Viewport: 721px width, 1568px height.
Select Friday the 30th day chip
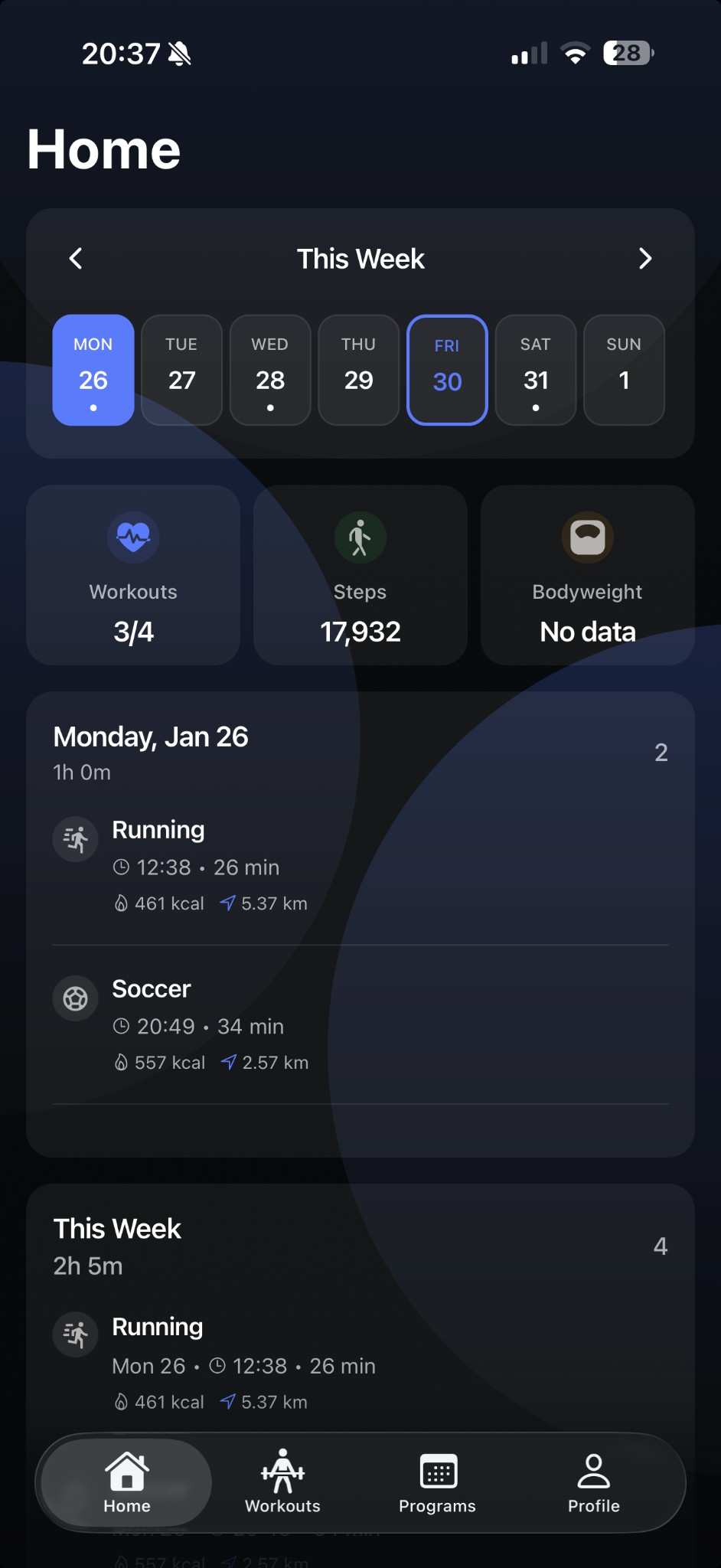pyautogui.click(x=447, y=370)
